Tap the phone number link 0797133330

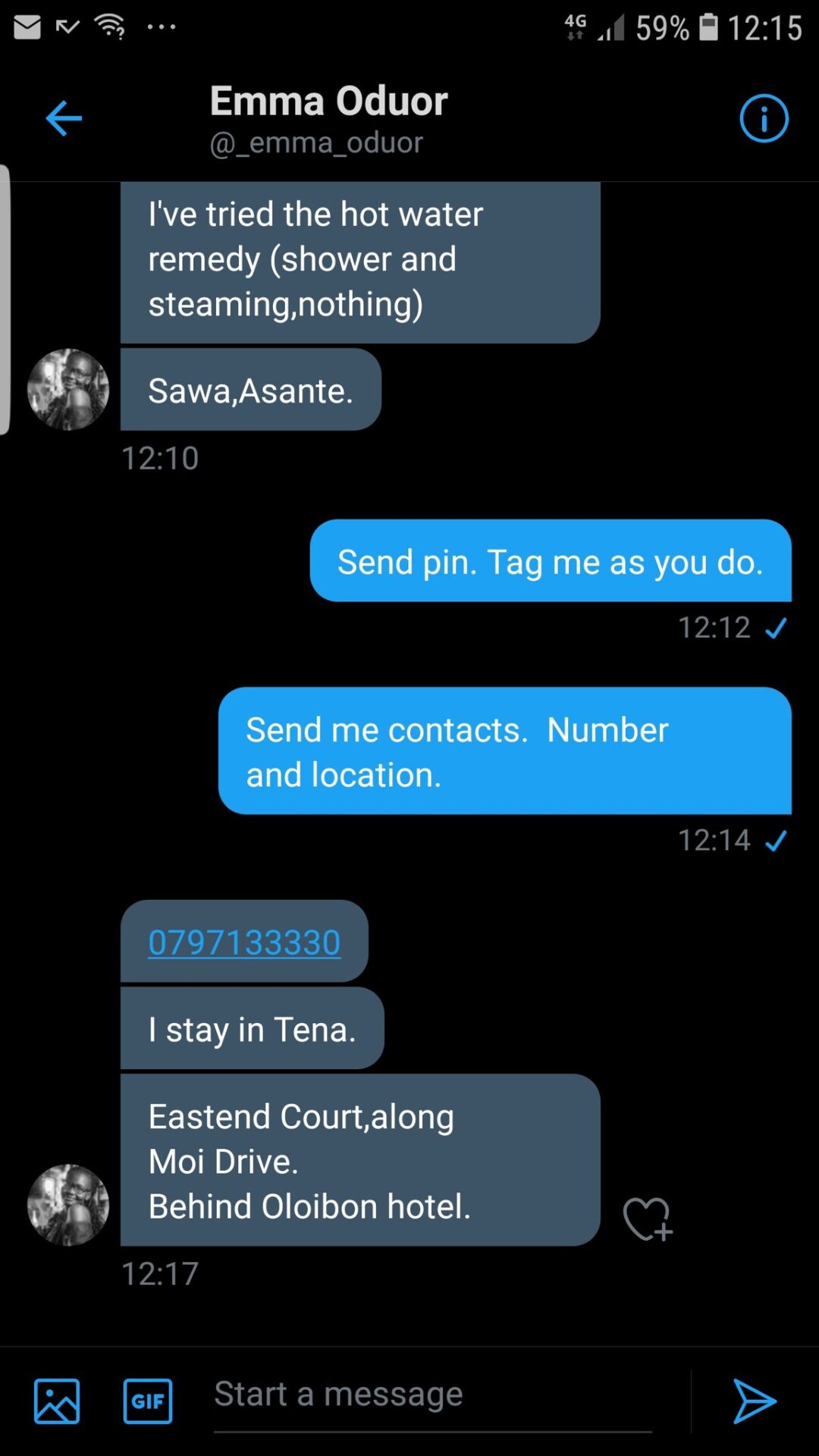point(244,943)
